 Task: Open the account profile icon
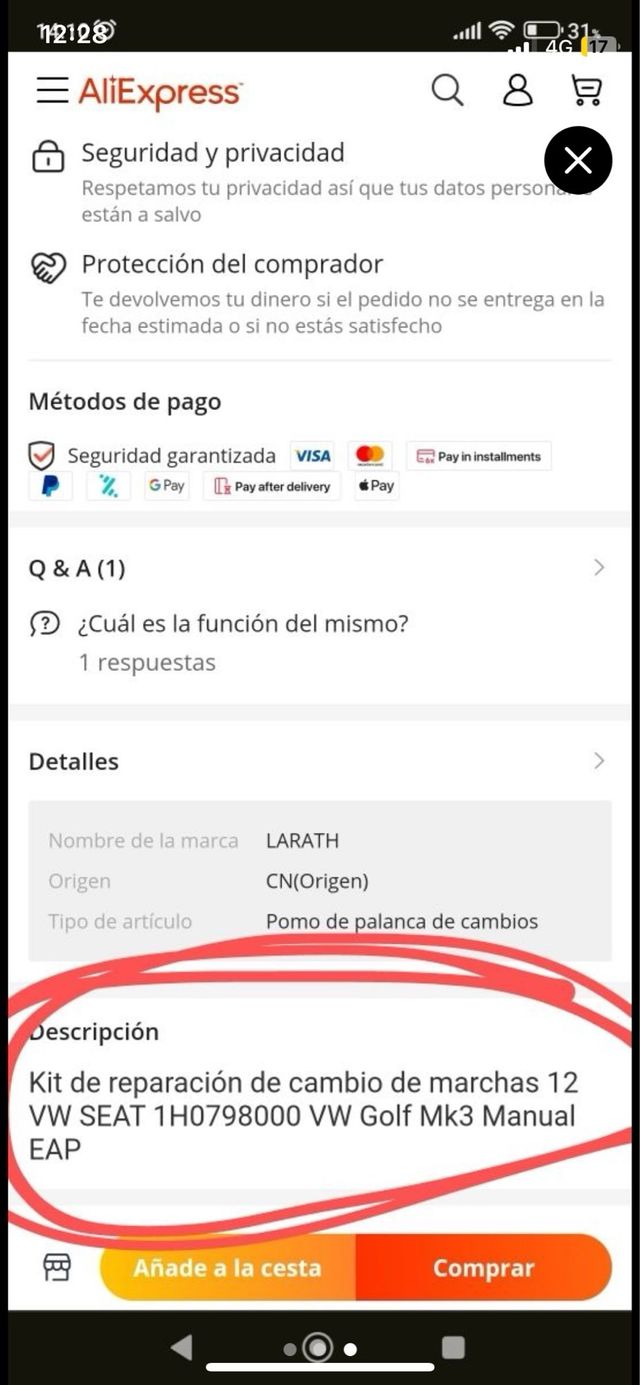(x=517, y=90)
